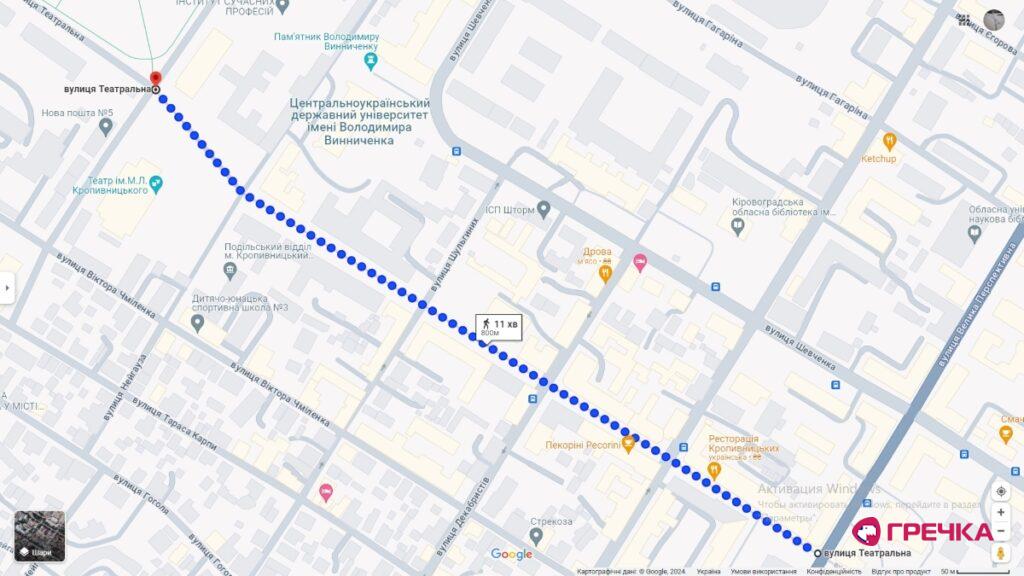Open the Конфіденційність footer link
Screen dimensions: 1024x576
coord(834,571)
